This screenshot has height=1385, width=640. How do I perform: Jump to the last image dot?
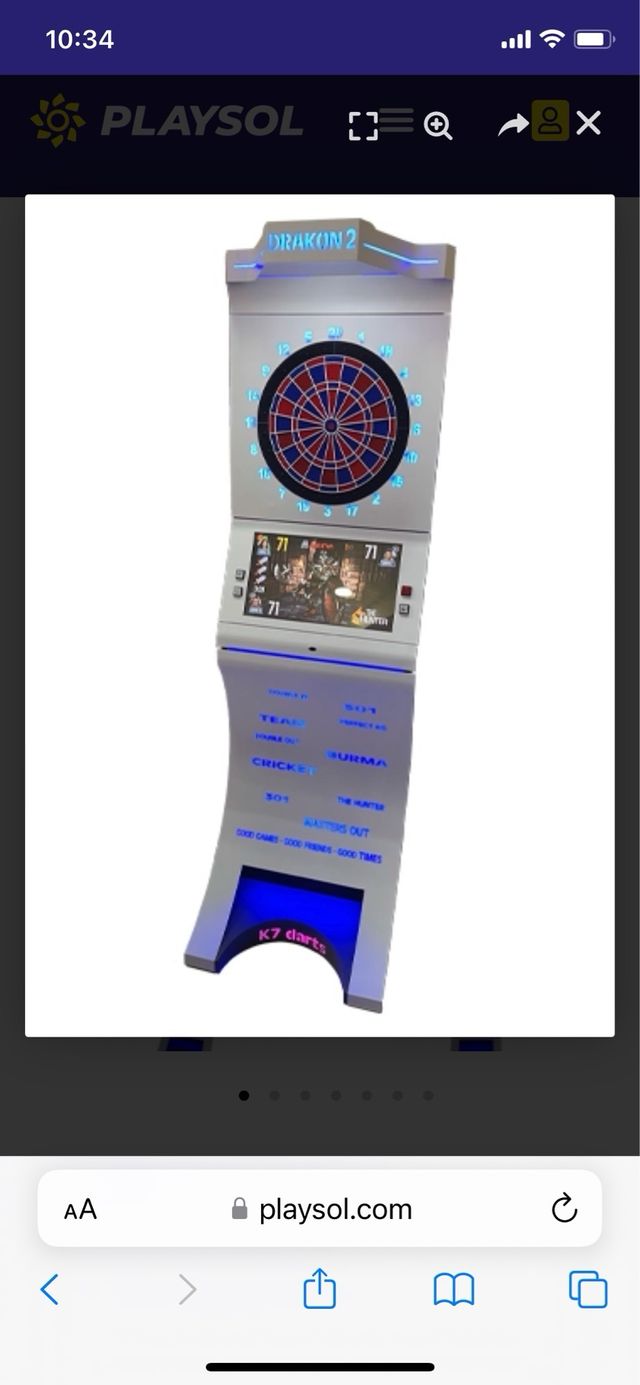click(428, 1095)
